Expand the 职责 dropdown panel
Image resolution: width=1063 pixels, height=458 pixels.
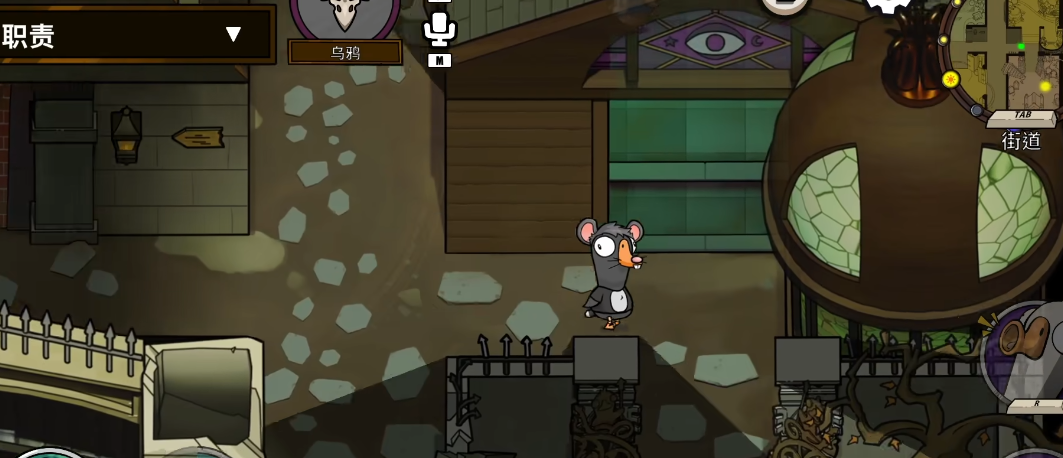(233, 35)
